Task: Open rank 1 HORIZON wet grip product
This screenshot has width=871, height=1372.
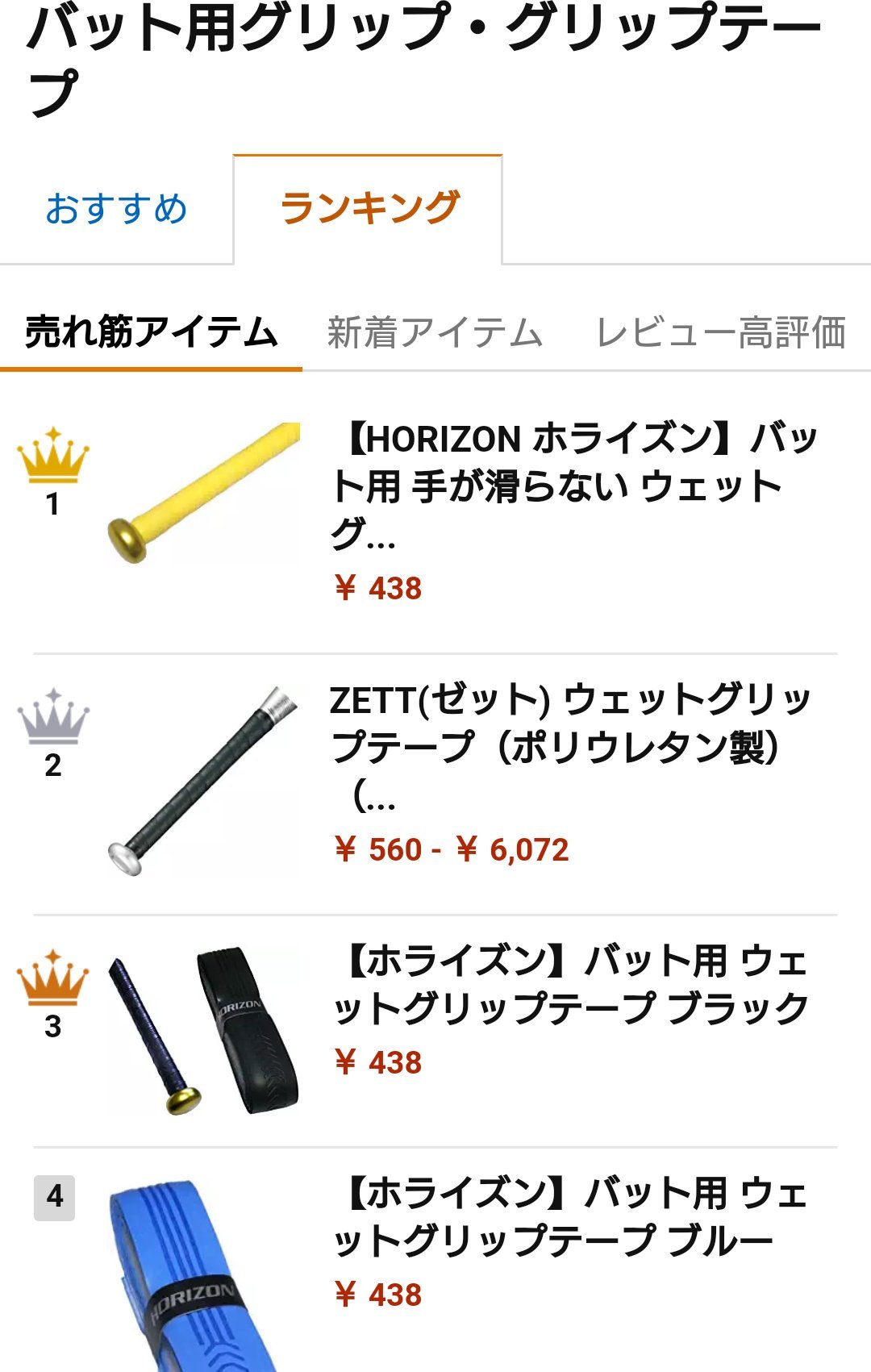Action: click(x=574, y=486)
